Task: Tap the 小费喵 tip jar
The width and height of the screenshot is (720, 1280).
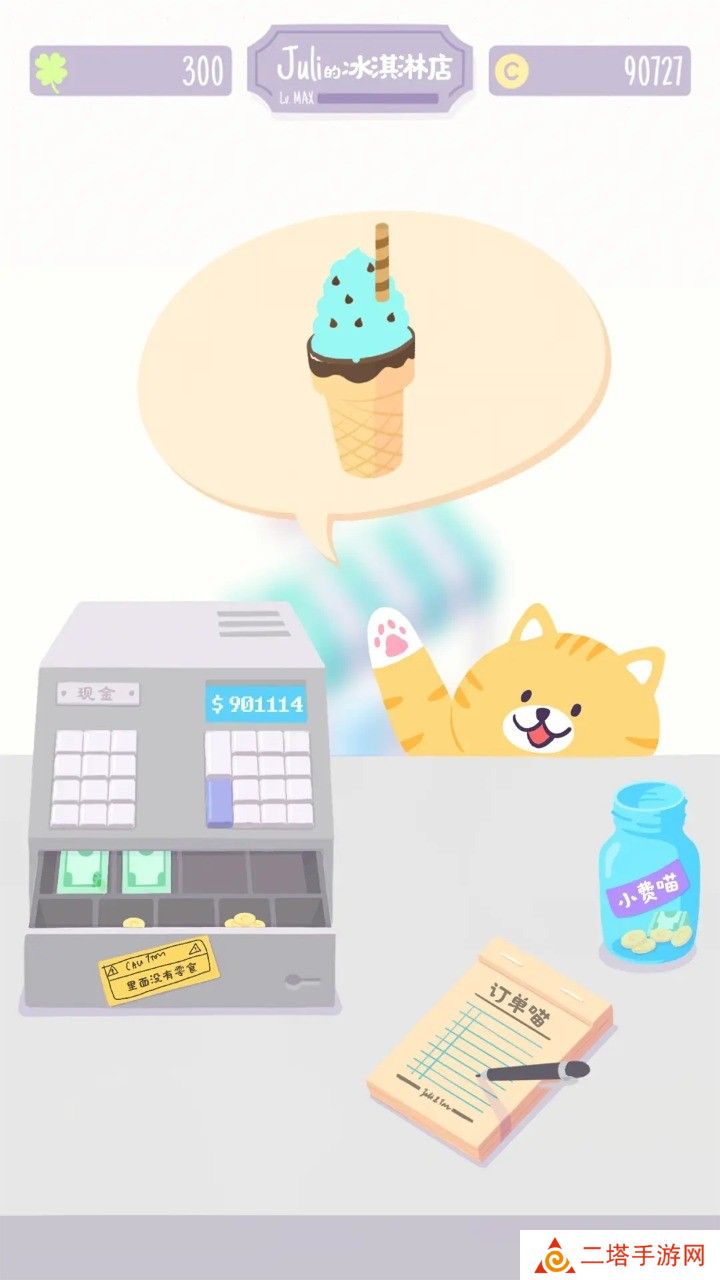Action: tap(647, 880)
